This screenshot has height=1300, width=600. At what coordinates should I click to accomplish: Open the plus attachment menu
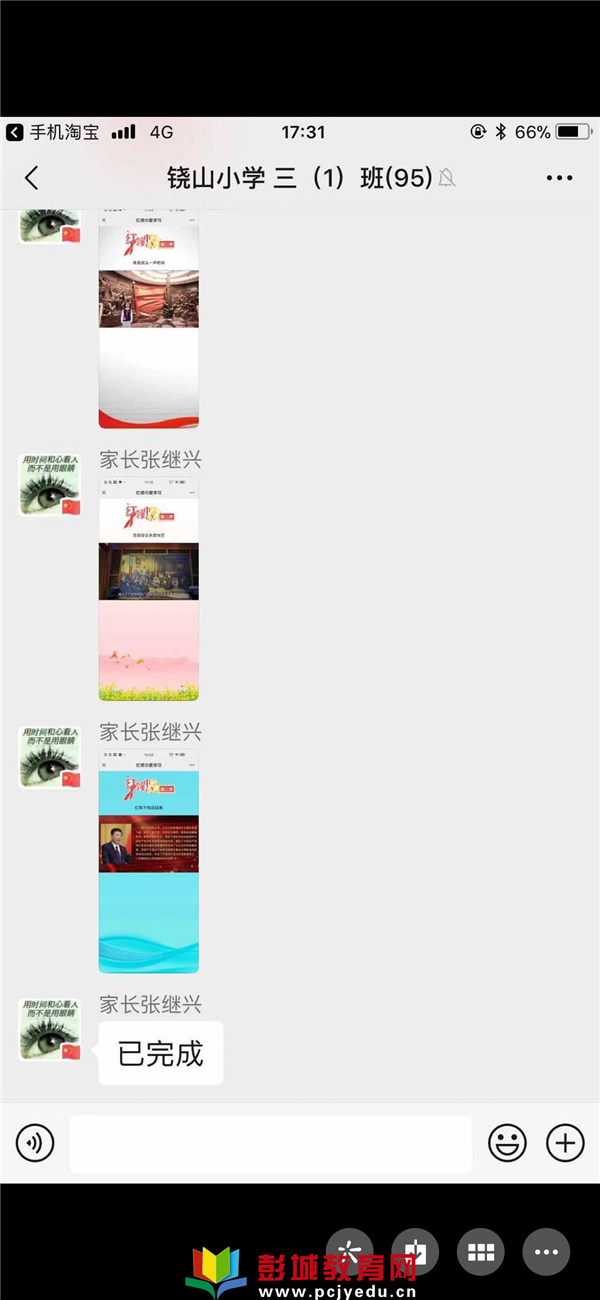(x=565, y=1142)
